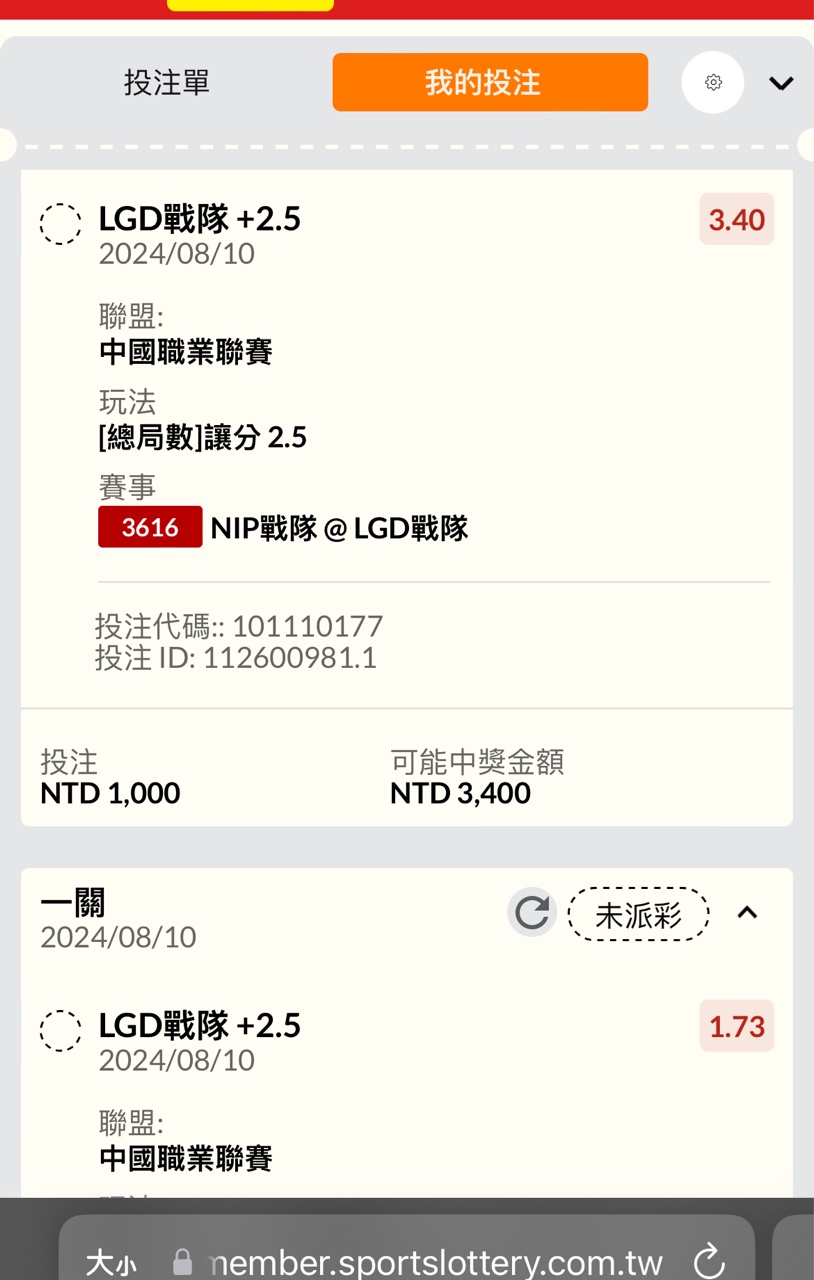Collapse the bet slip panel chevron
Screen dimensions: 814x1280
click(x=781, y=83)
